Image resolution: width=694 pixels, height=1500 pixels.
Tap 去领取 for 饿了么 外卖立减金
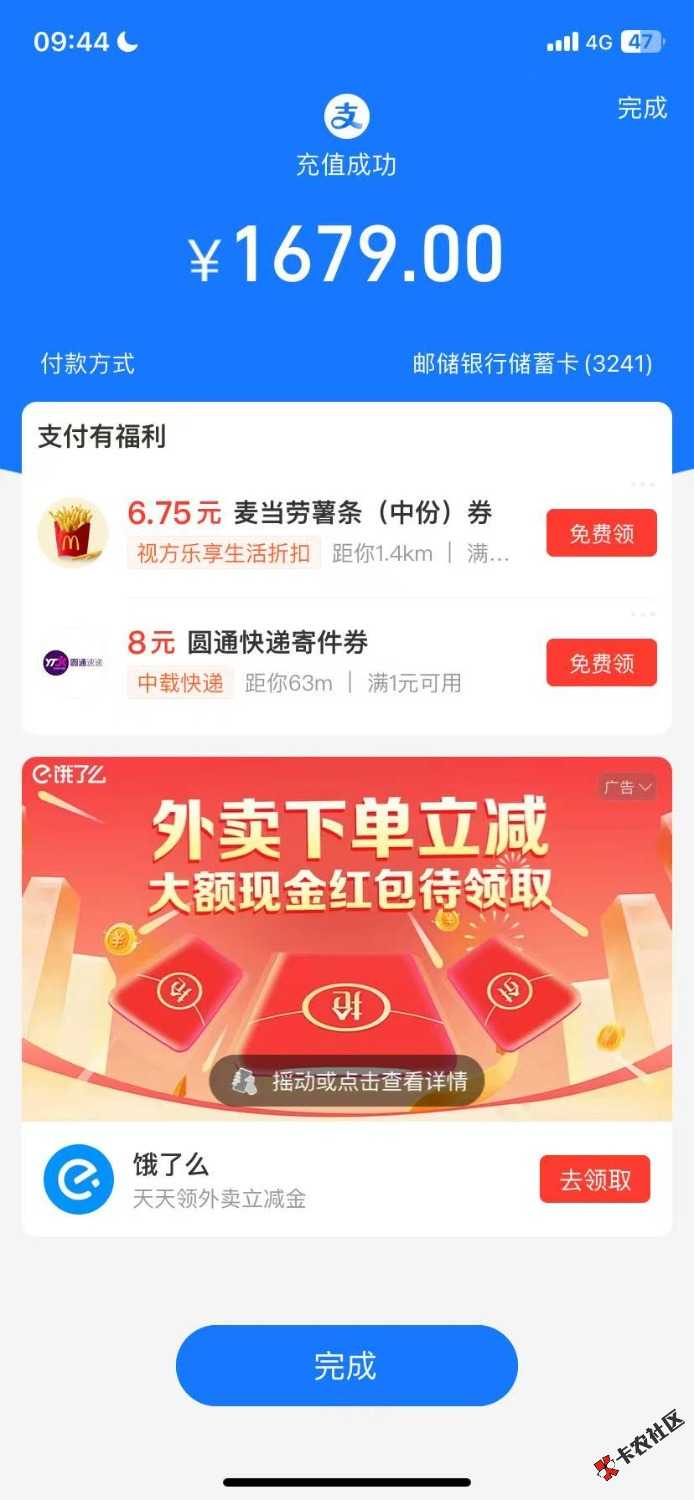[595, 1179]
